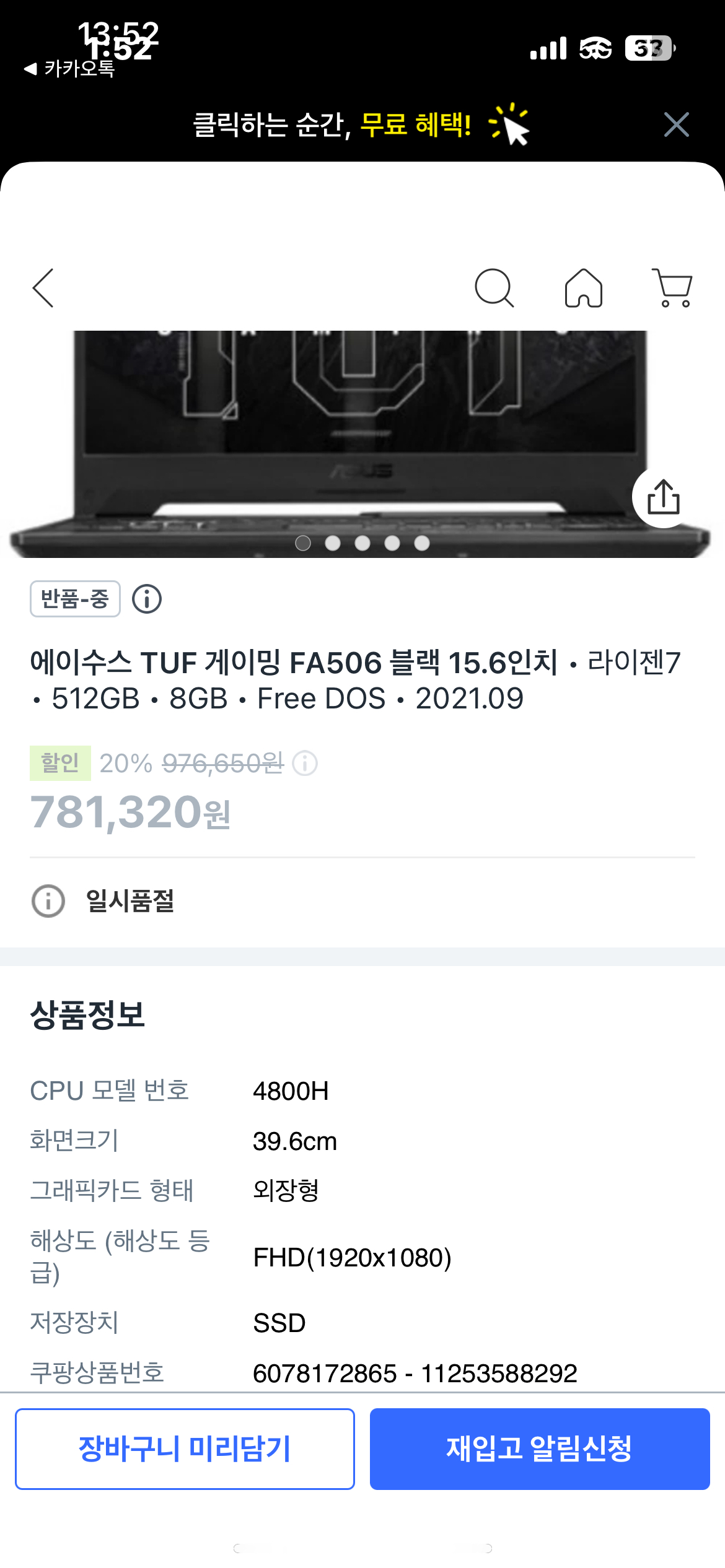Screen dimensions: 725x1568
Task: Go back to the previous page
Action: [43, 288]
